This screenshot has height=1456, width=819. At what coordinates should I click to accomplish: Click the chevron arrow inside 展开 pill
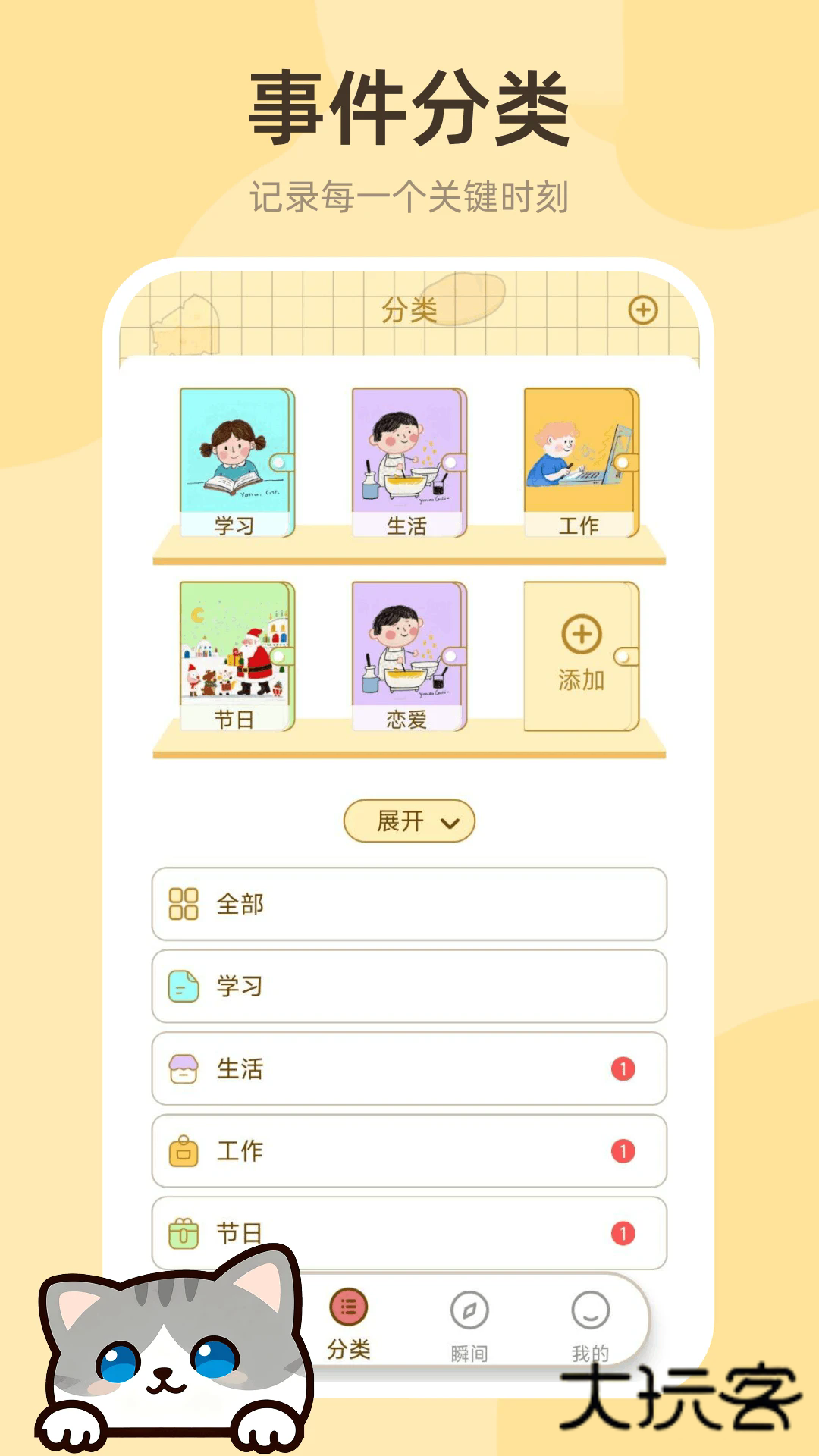449,822
